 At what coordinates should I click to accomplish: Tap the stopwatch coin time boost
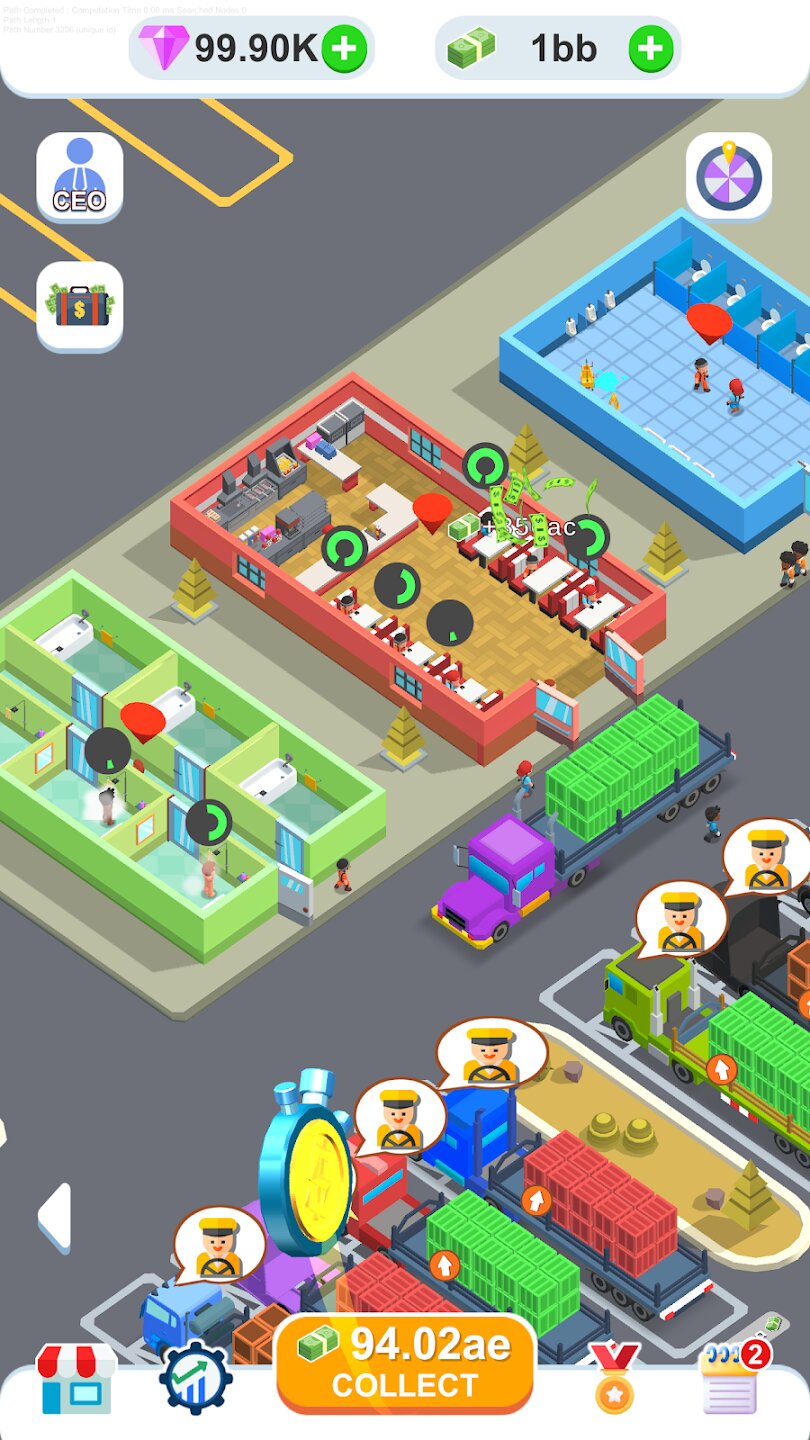tap(305, 1165)
